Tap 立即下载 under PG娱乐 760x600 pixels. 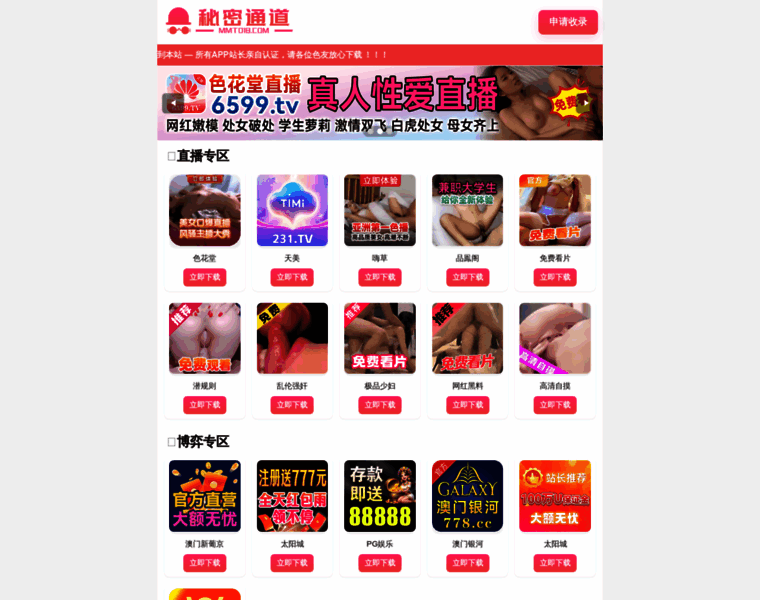pyautogui.click(x=380, y=563)
